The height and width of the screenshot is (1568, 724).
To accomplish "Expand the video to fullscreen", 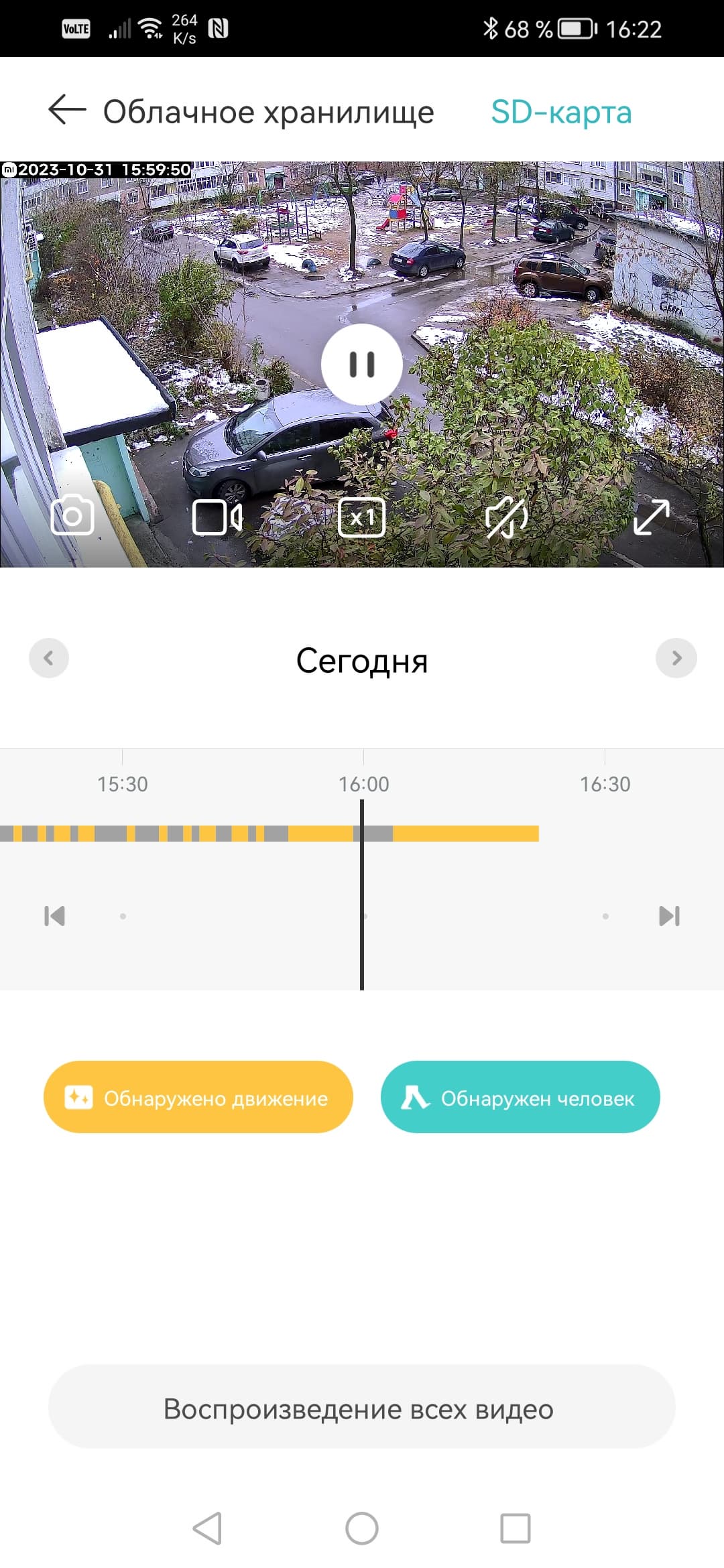I will point(652,517).
